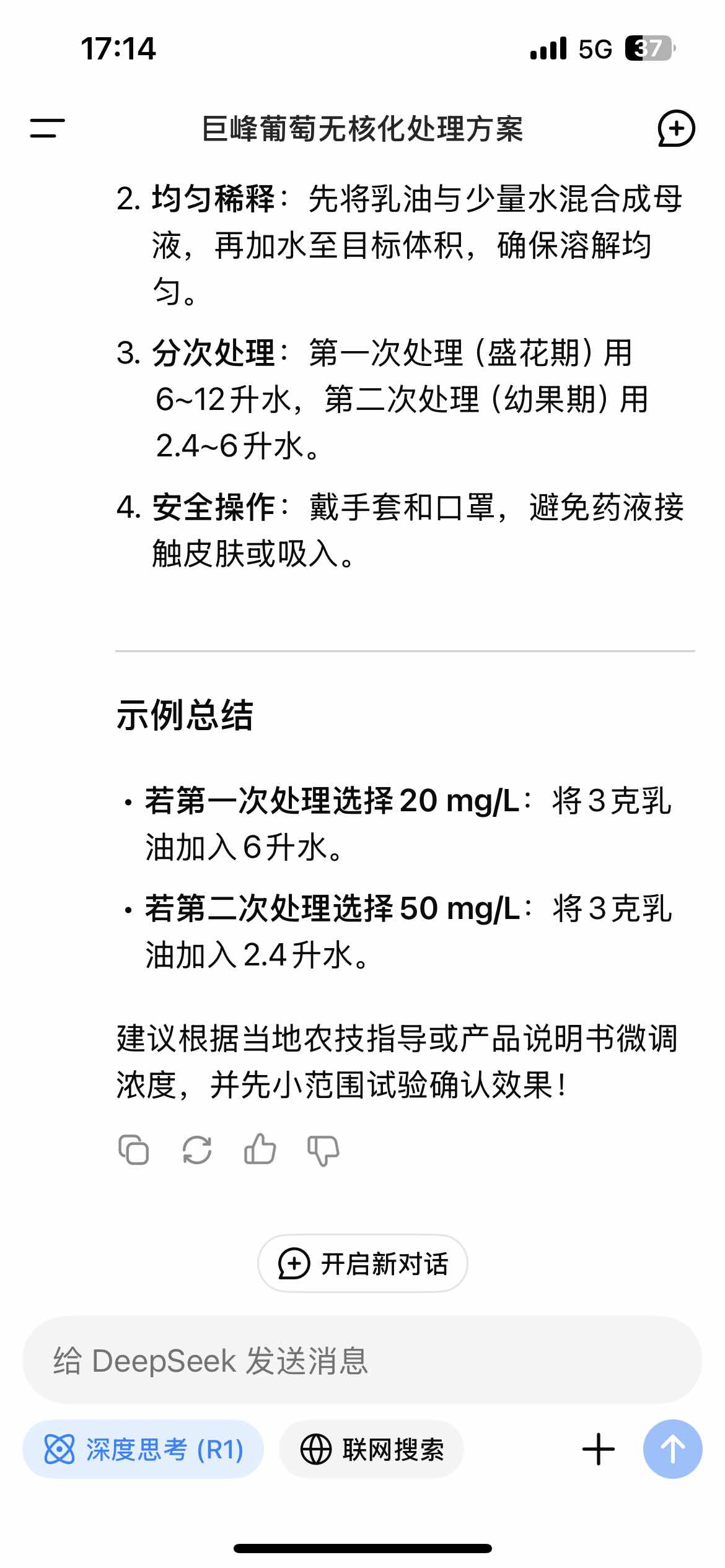Viewport: 725px width, 1568px height.
Task: Toggle 深度思考 (R1) mode
Action: 143,1449
